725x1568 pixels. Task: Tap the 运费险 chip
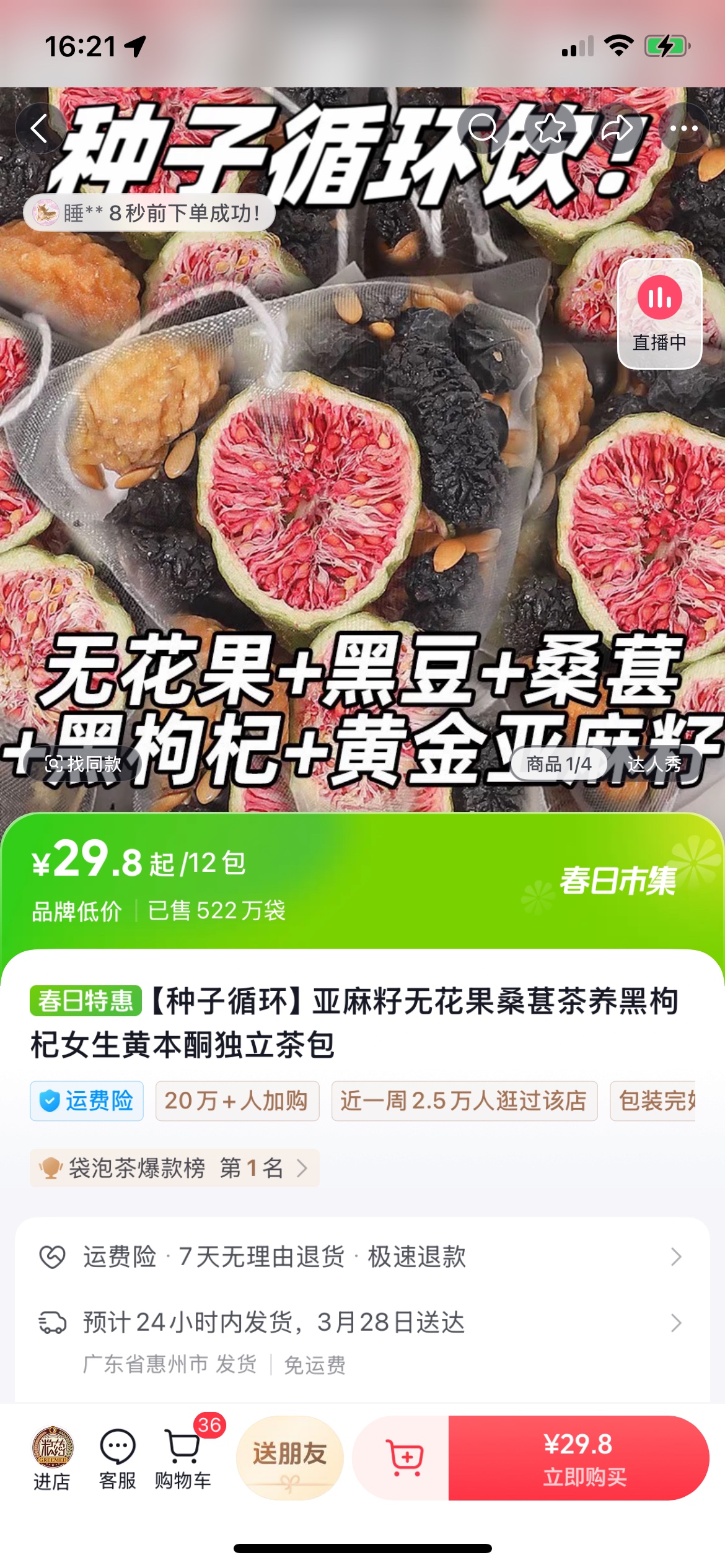pyautogui.click(x=87, y=1100)
